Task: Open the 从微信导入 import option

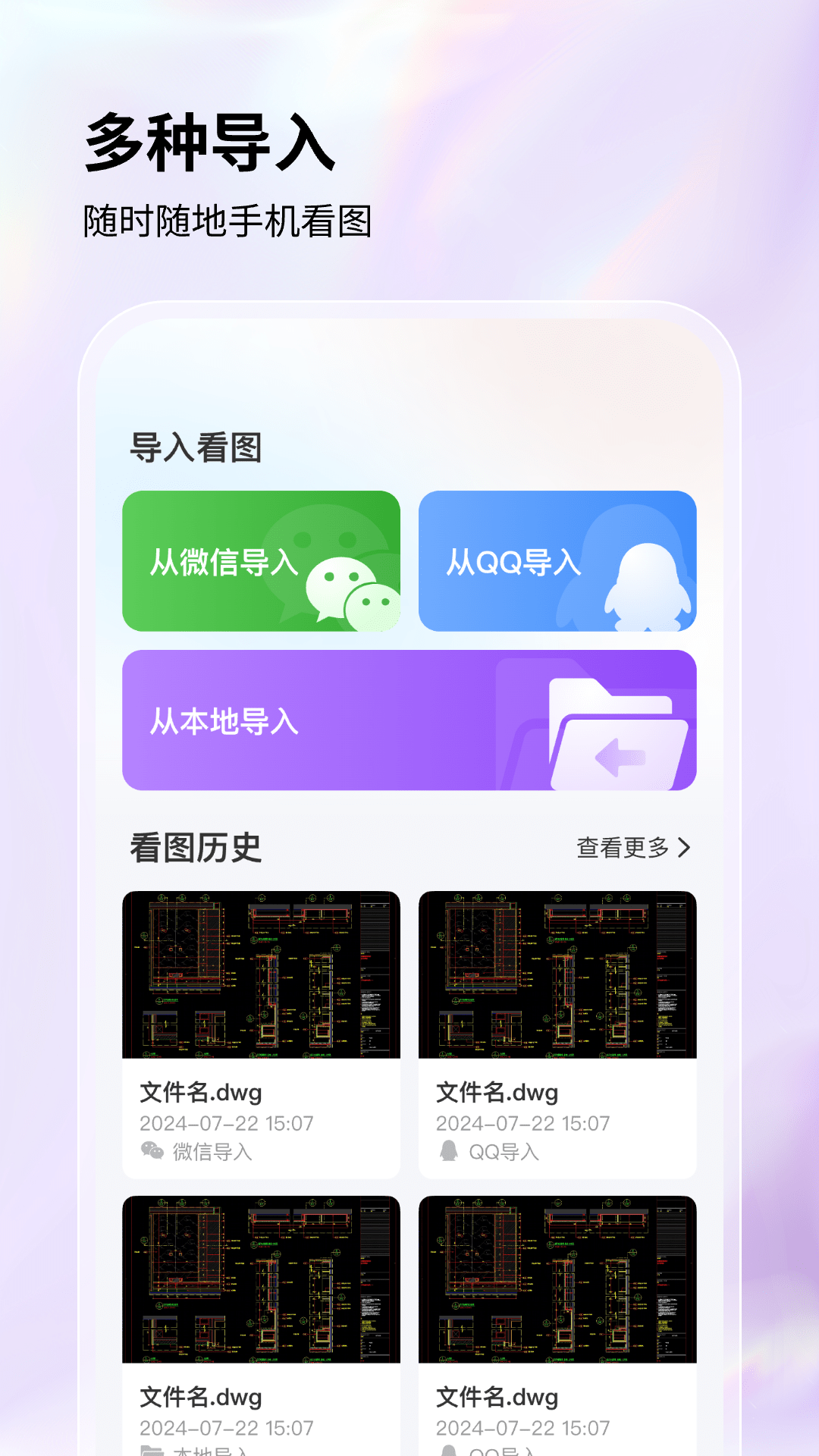Action: coord(262,561)
